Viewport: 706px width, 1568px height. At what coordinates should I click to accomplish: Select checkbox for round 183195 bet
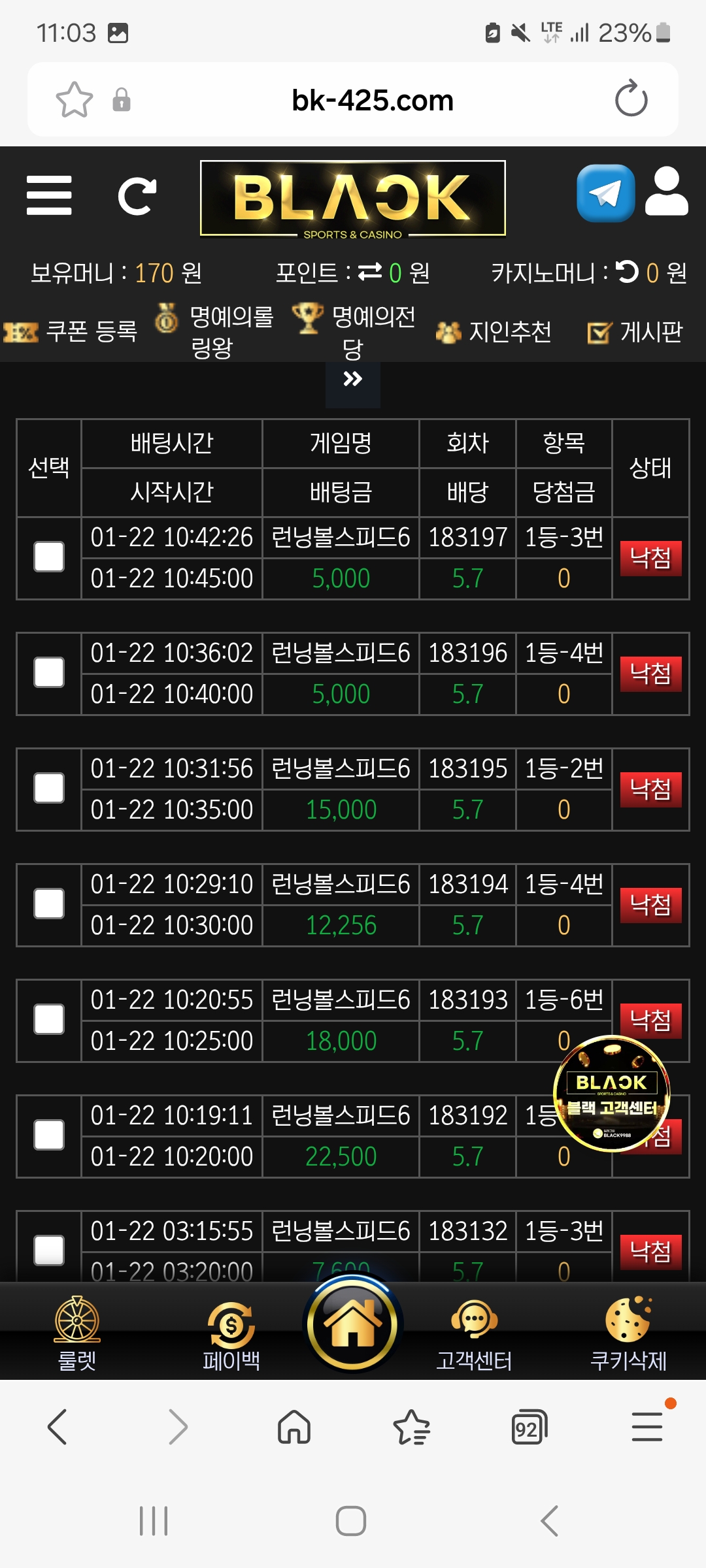click(49, 789)
